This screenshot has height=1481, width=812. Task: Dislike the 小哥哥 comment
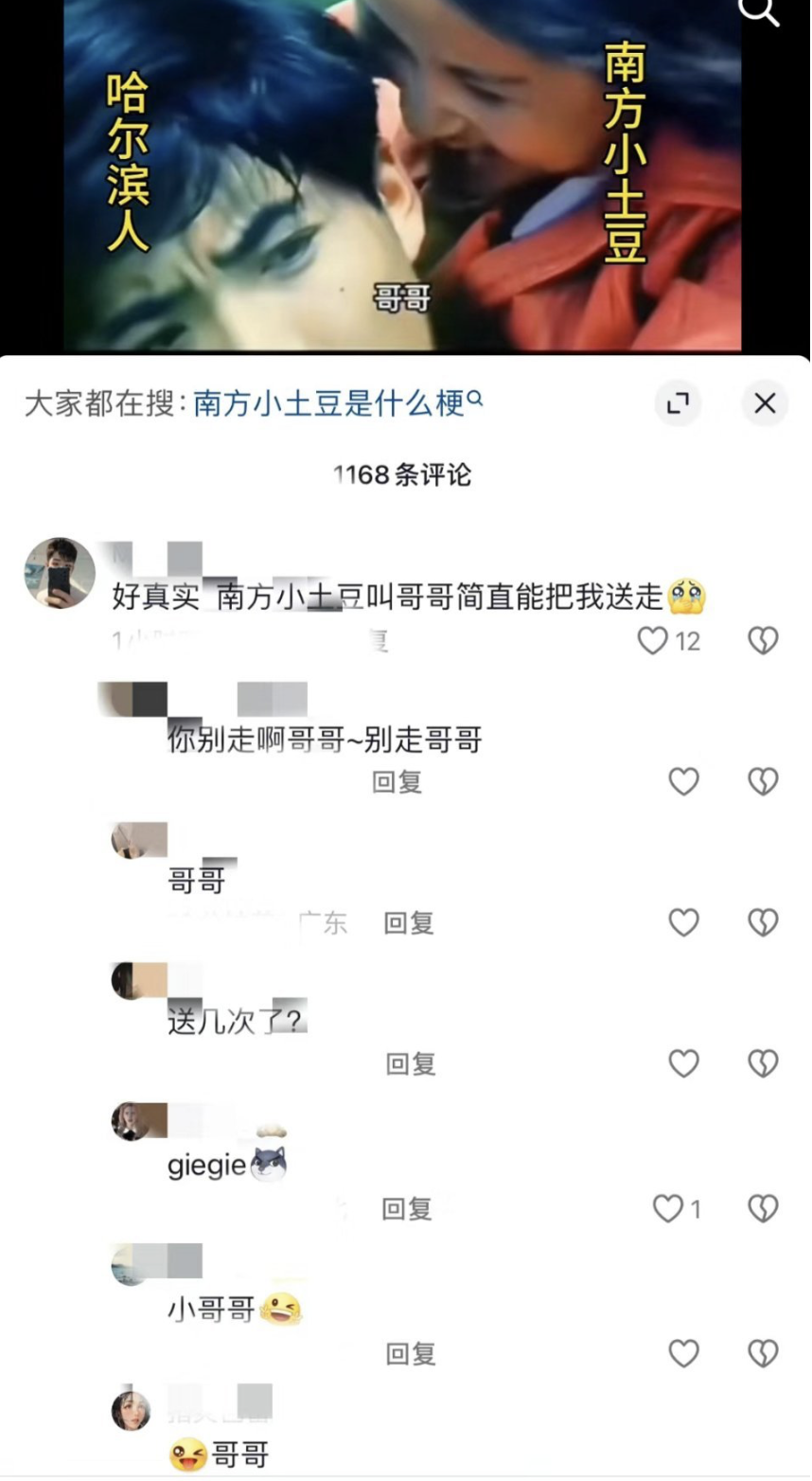coord(763,1353)
